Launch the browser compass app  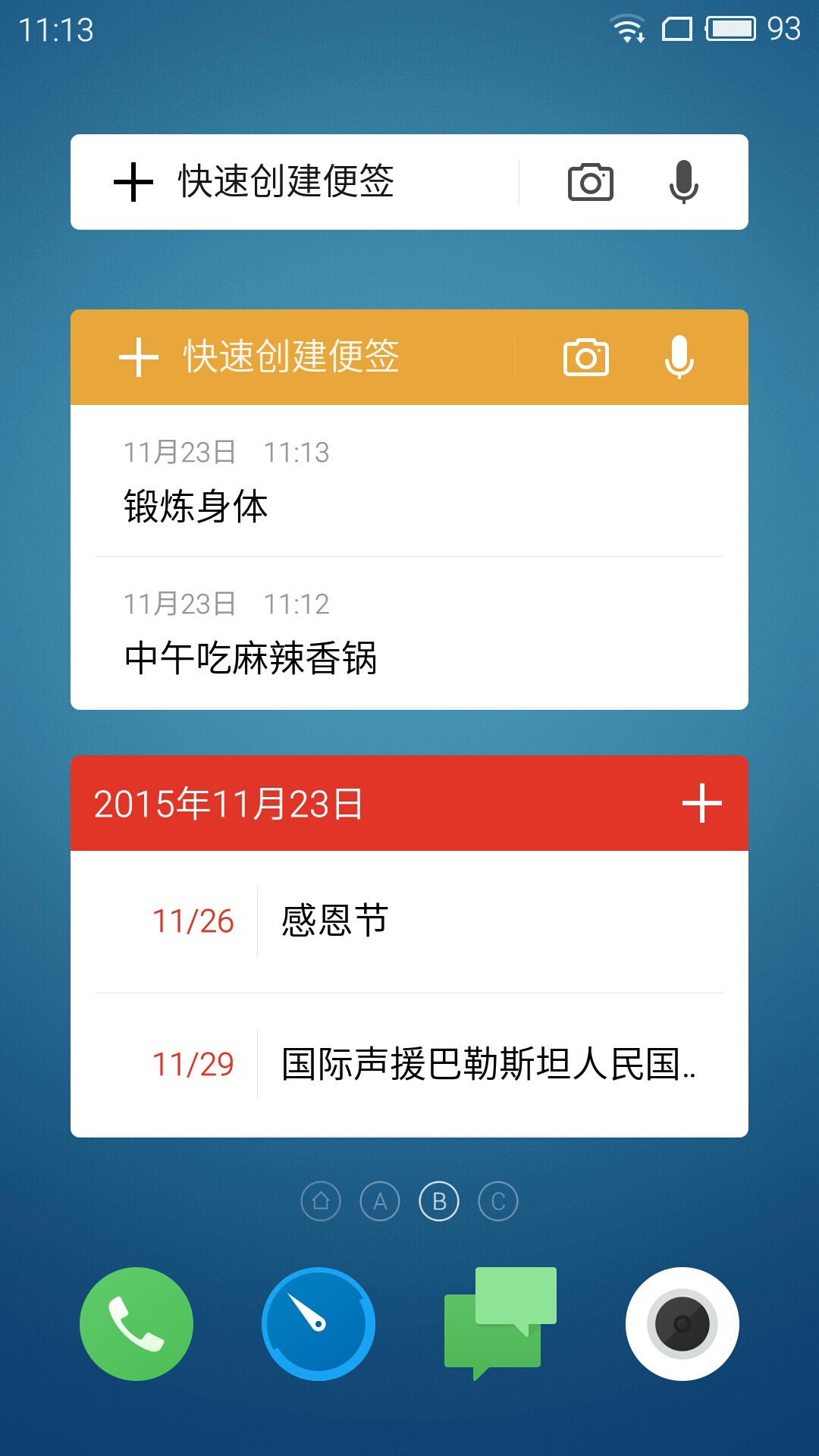(318, 1324)
